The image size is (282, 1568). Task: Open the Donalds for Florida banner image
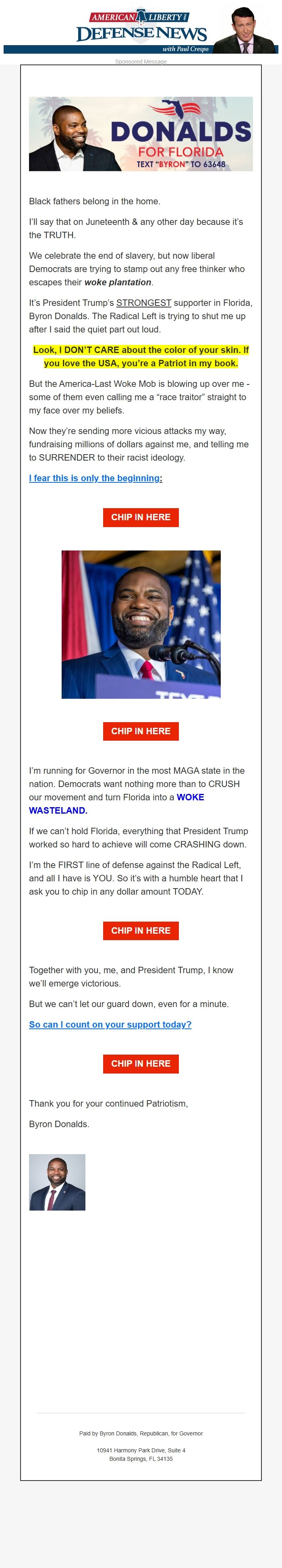pyautogui.click(x=141, y=134)
